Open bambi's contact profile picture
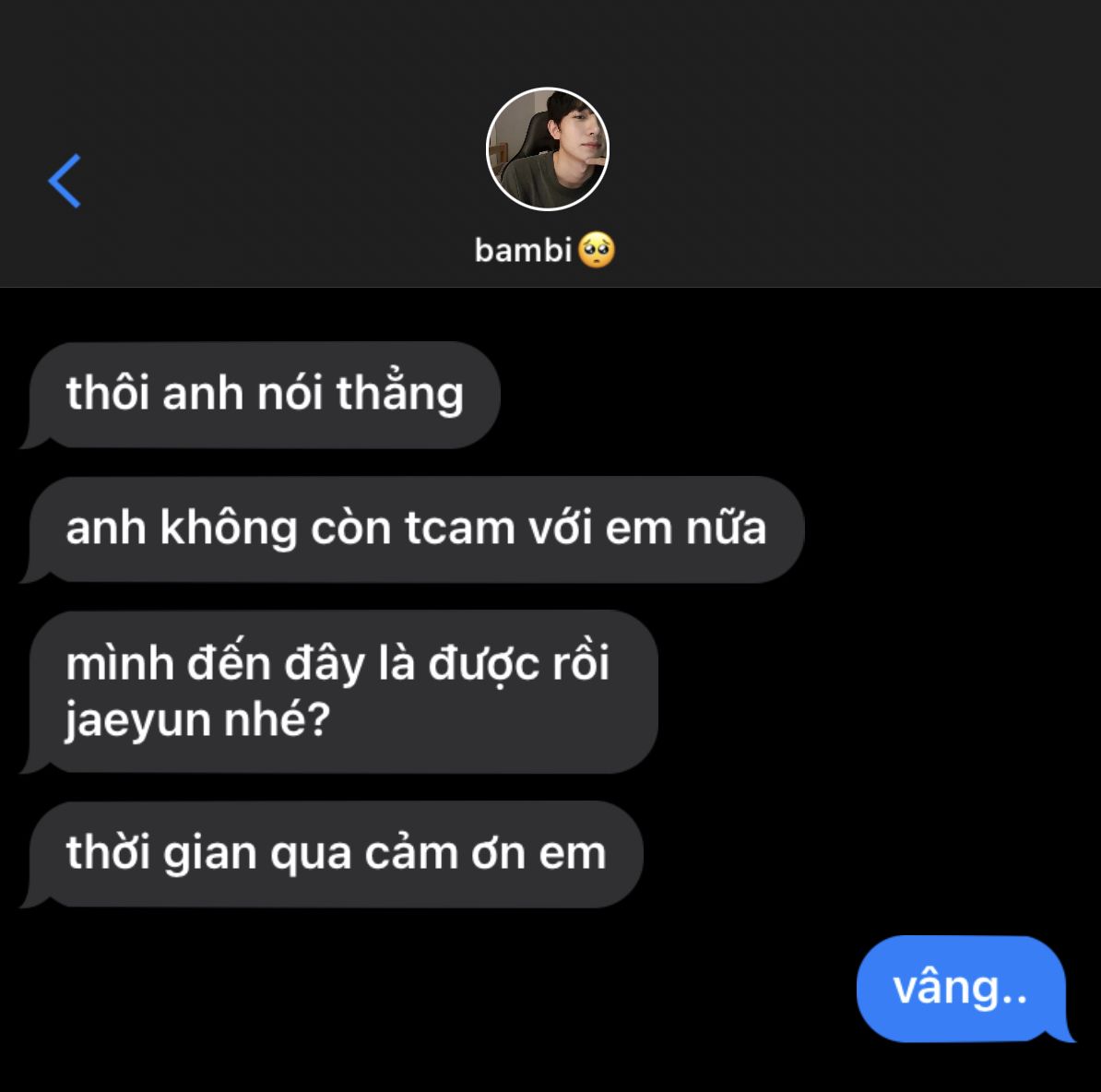The image size is (1101, 1092). click(x=548, y=148)
